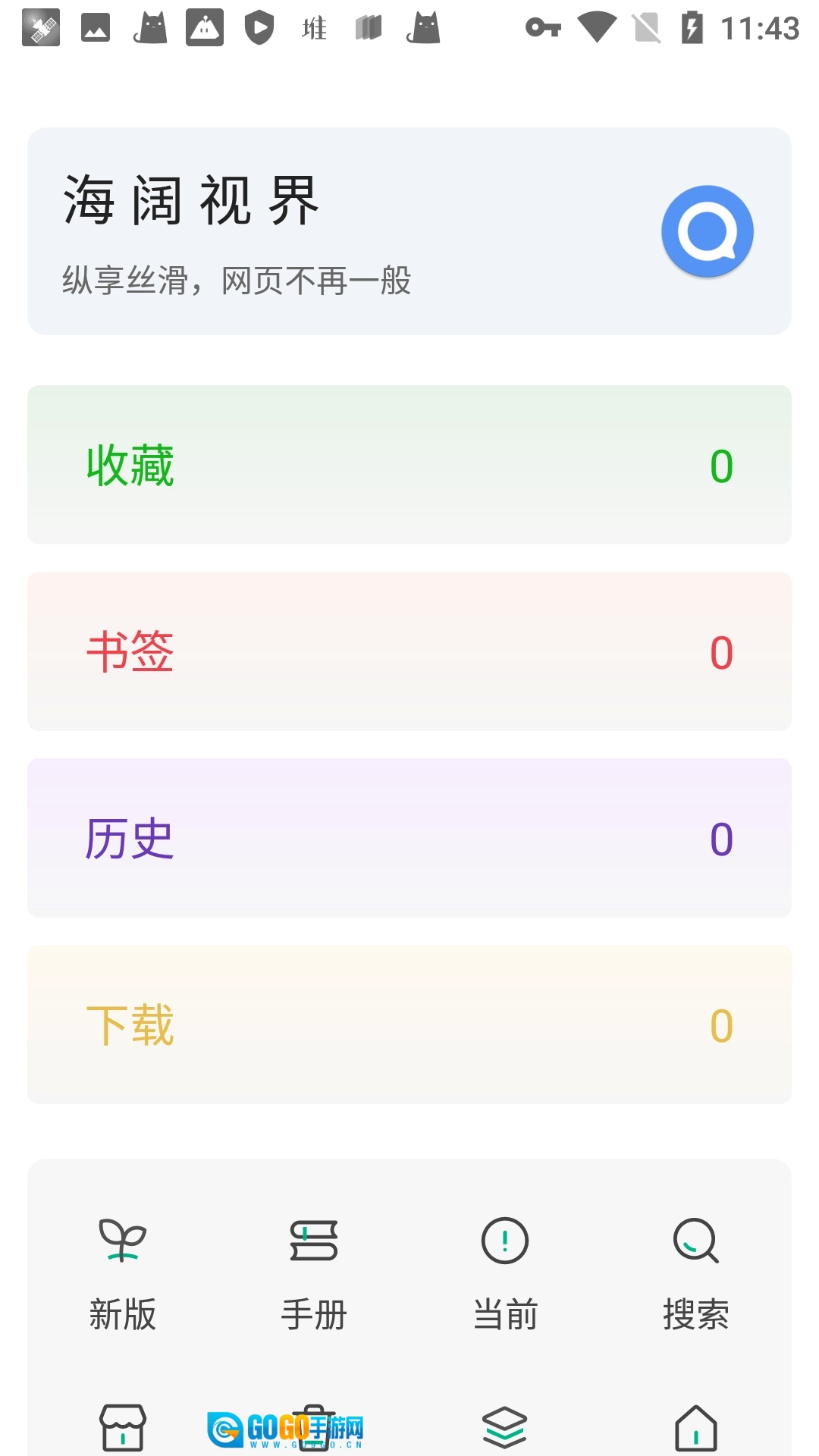Open the 手册 manual shortcut
The image size is (819, 1456).
314,1274
